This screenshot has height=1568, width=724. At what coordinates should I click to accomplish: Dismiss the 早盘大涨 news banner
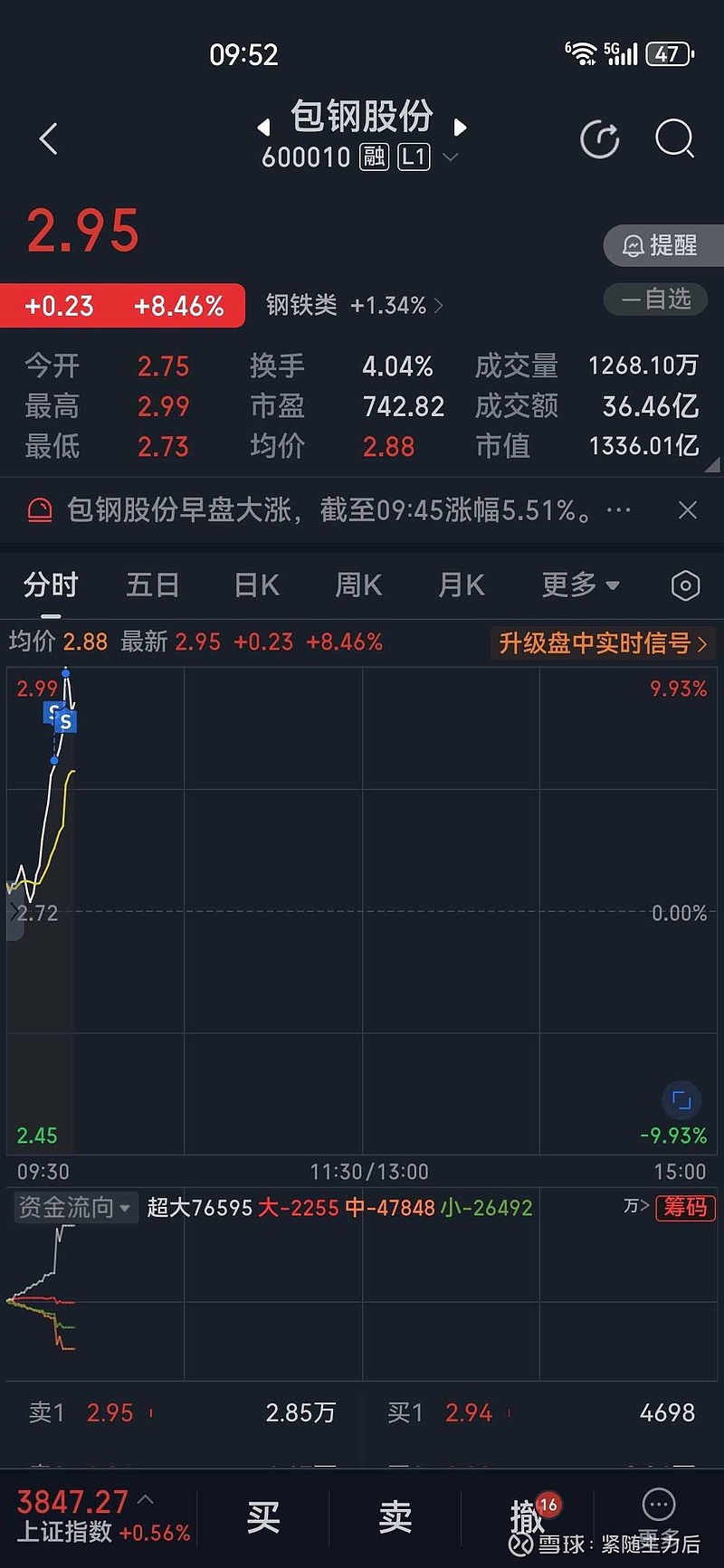[688, 510]
